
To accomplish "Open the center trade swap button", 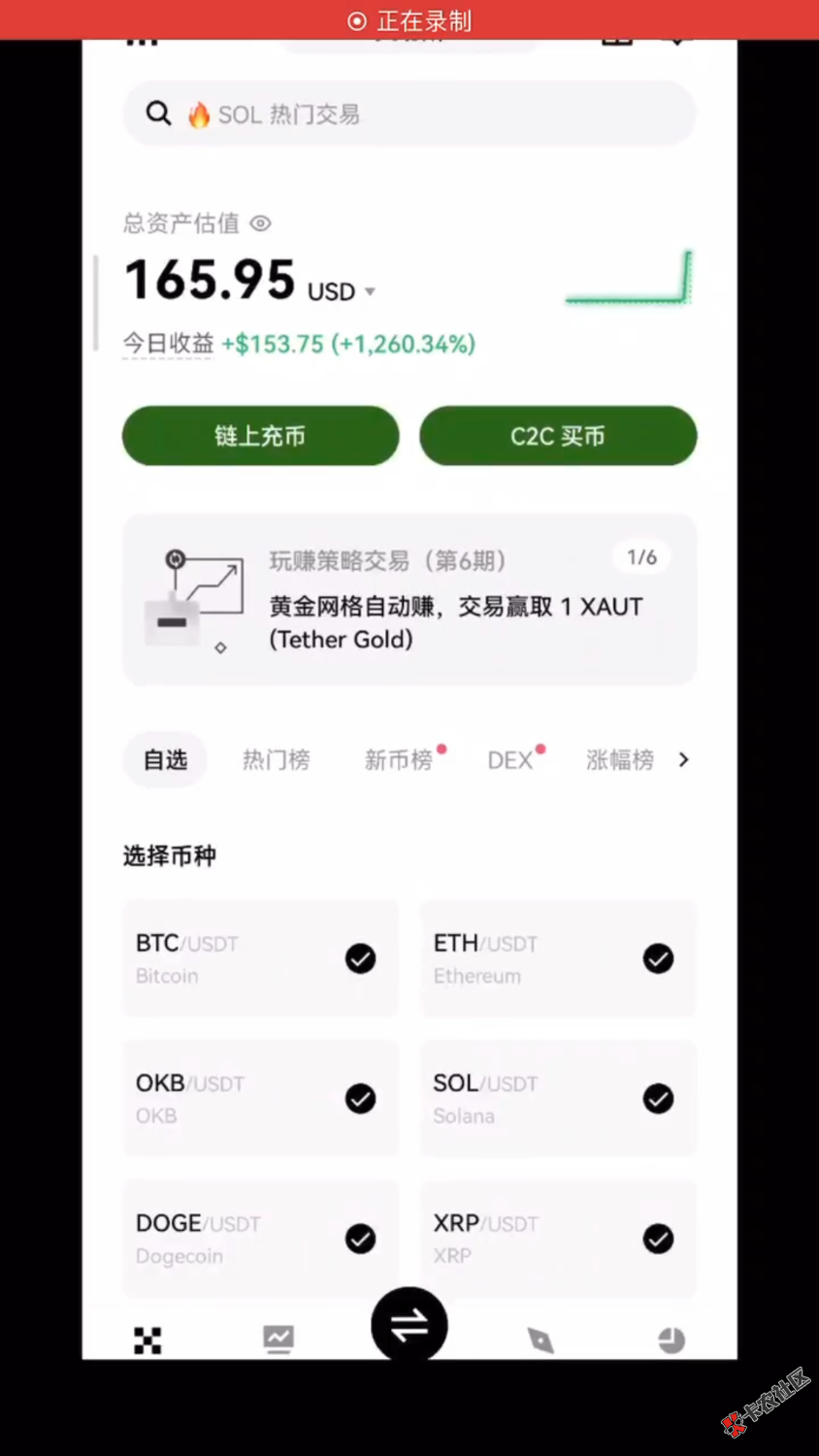I will (x=409, y=1325).
